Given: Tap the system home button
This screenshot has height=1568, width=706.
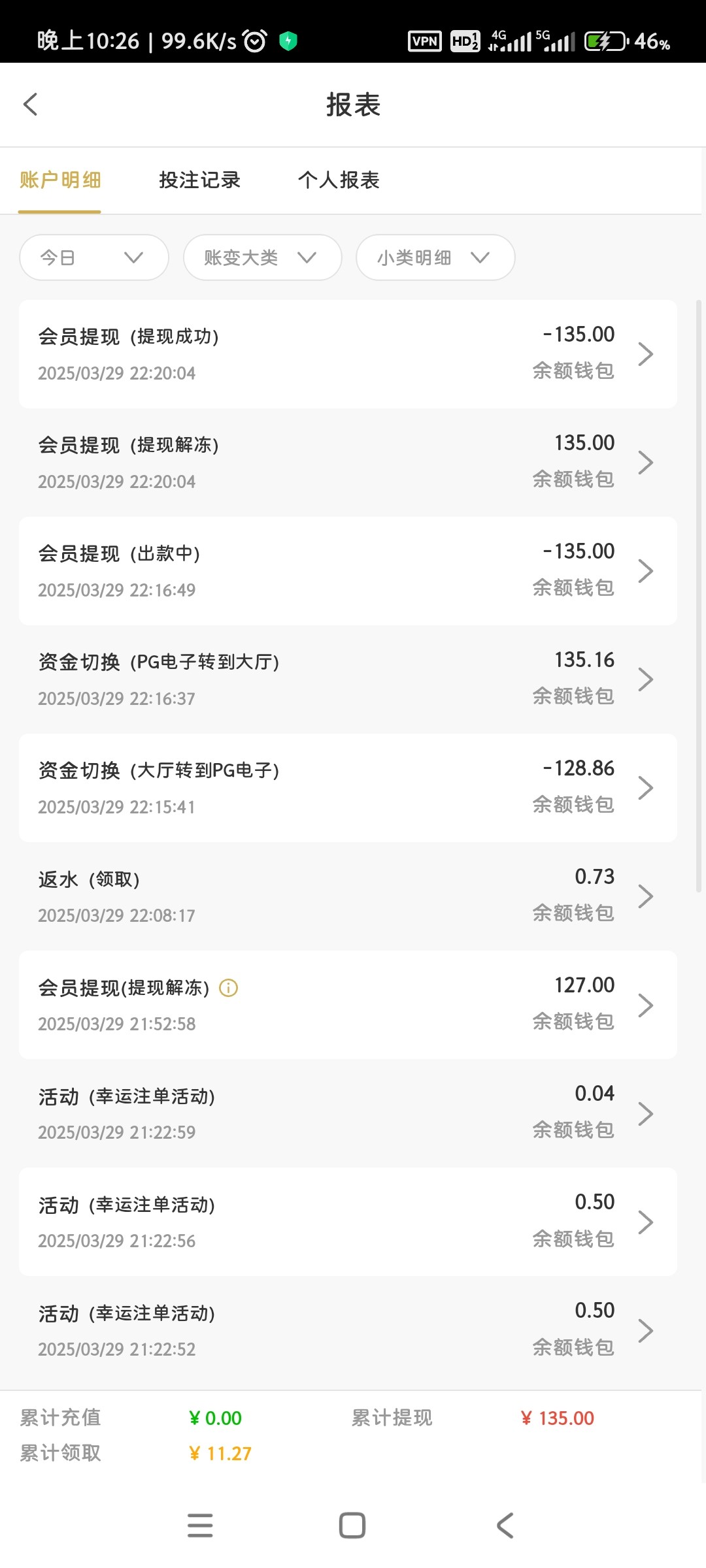Looking at the screenshot, I should tap(352, 1526).
